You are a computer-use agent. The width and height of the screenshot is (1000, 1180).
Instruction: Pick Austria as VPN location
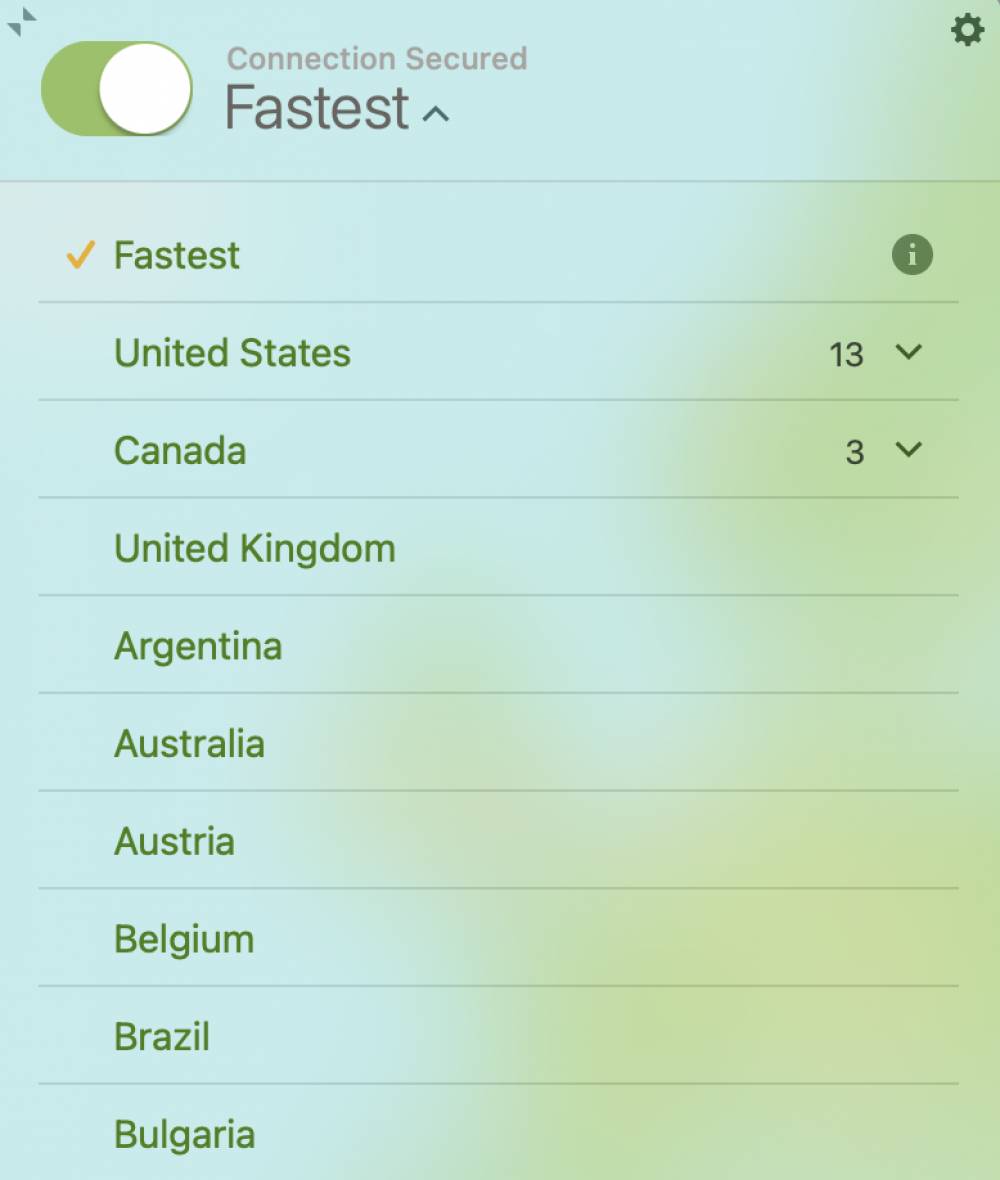(174, 842)
